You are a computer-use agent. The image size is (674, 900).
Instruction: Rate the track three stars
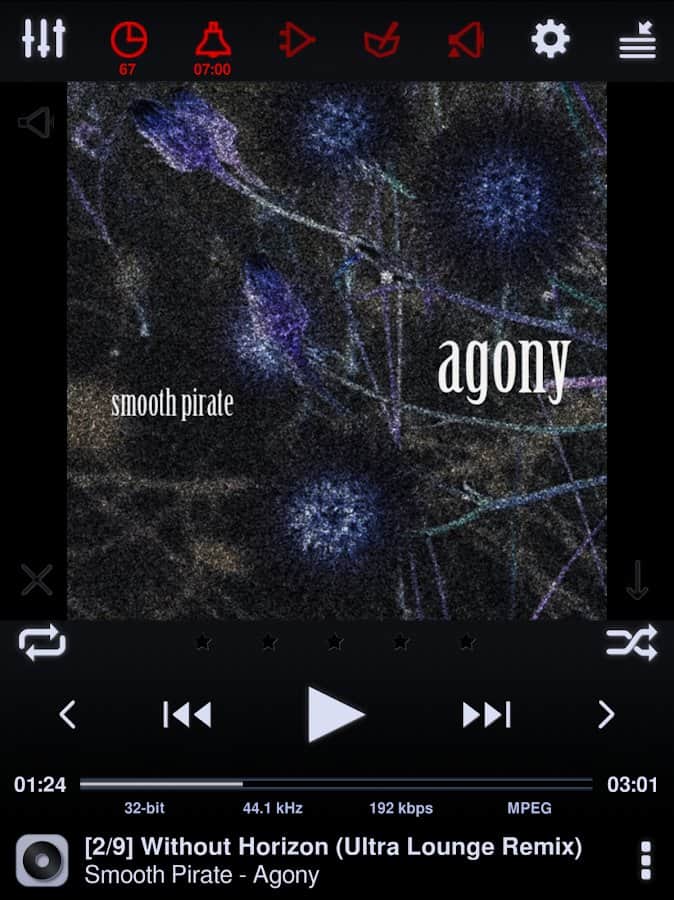335,642
